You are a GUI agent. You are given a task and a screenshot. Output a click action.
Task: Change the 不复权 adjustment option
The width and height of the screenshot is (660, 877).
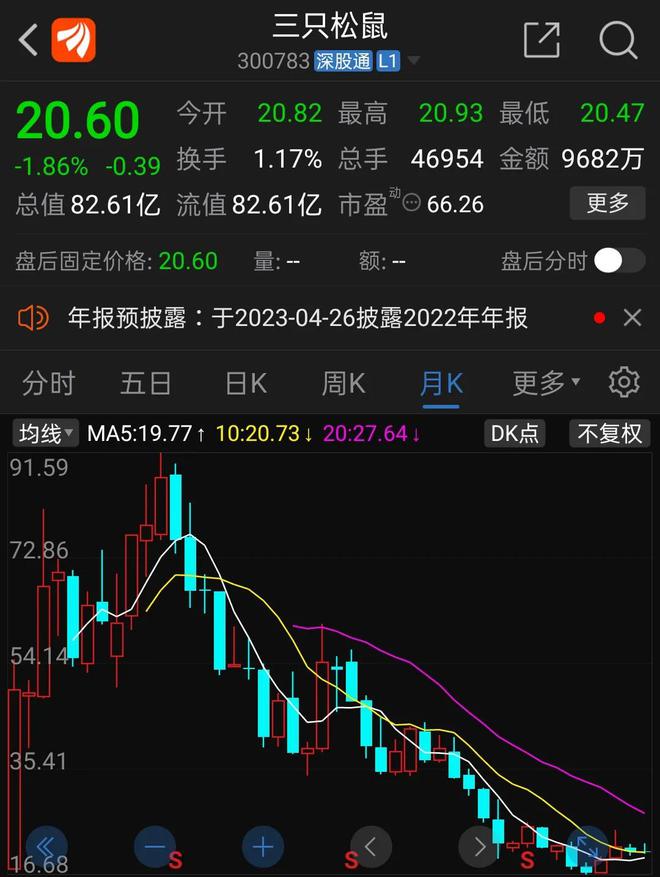tap(609, 433)
